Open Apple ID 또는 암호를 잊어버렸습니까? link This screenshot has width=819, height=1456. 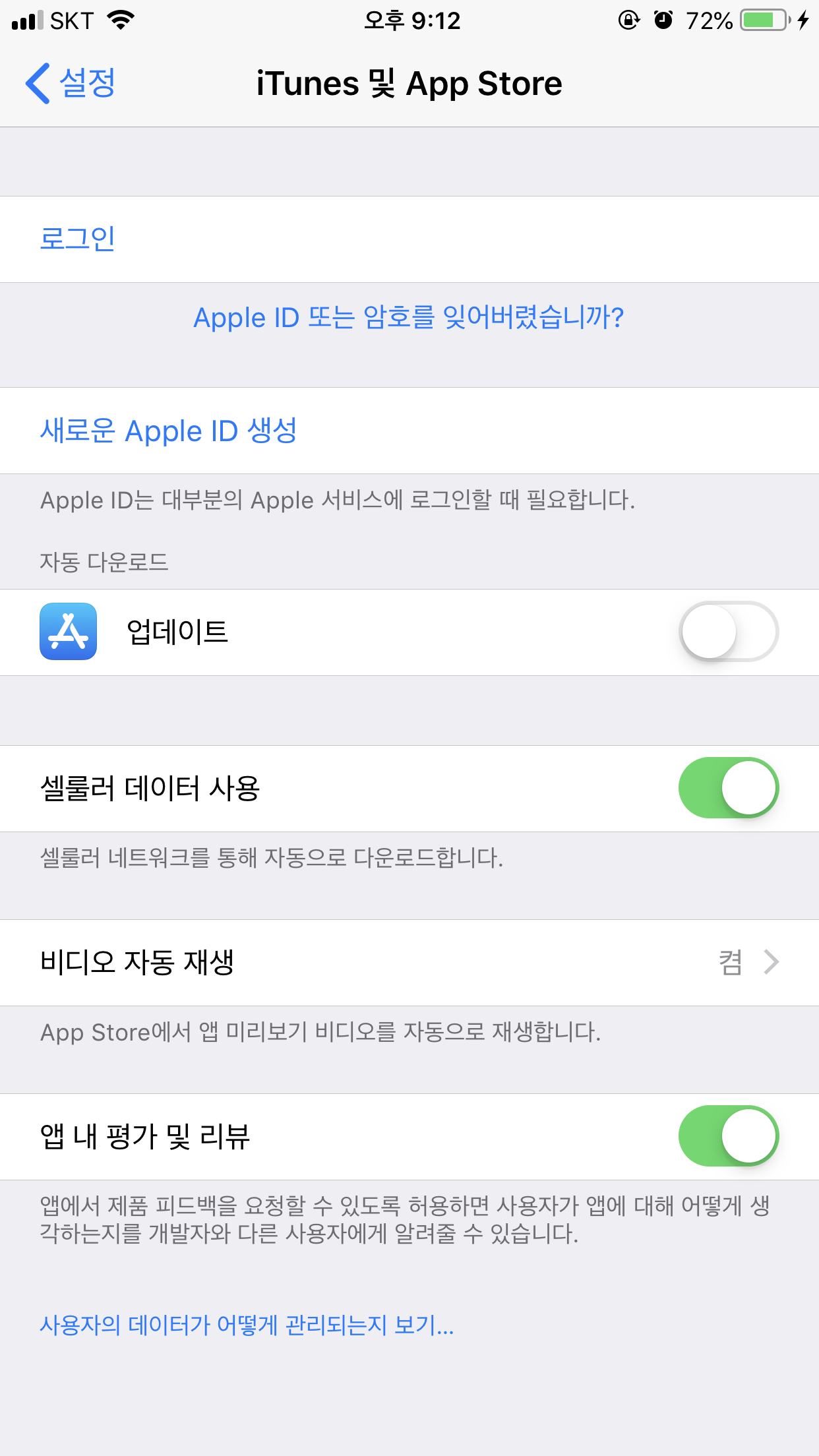coord(409,318)
